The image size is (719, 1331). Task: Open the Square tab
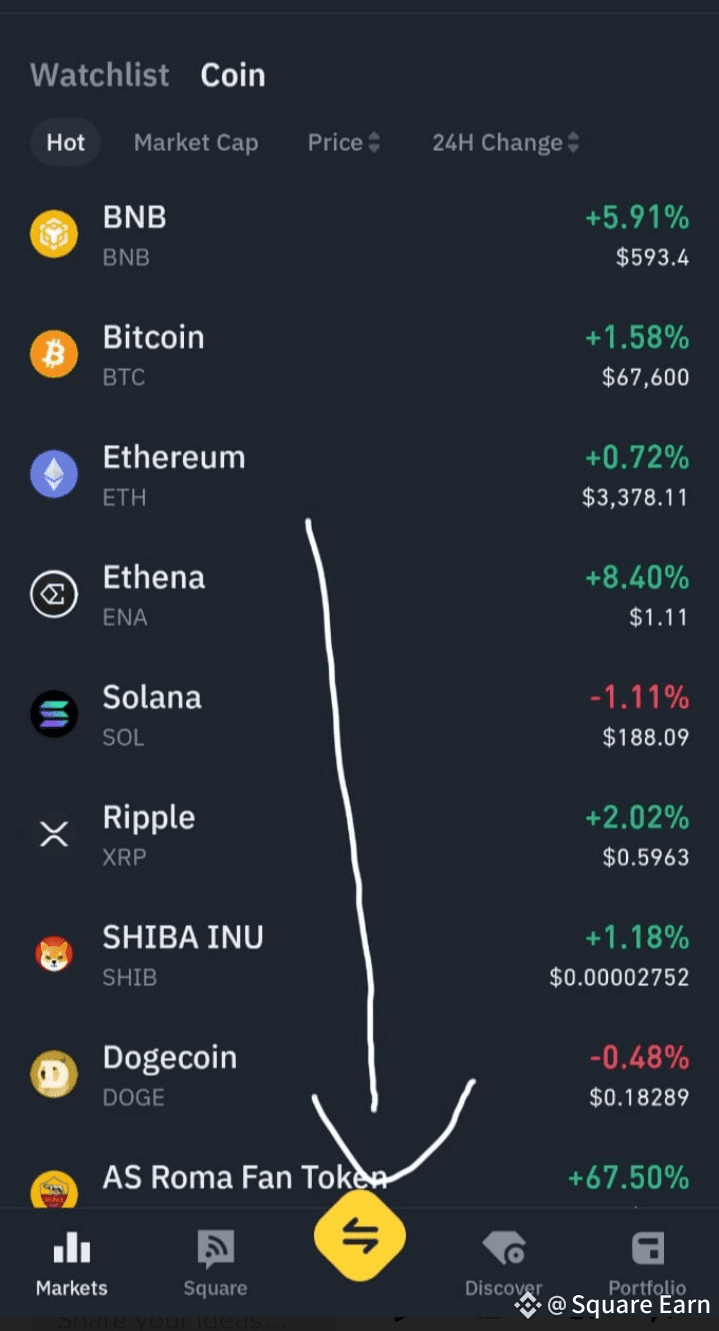(x=215, y=1264)
